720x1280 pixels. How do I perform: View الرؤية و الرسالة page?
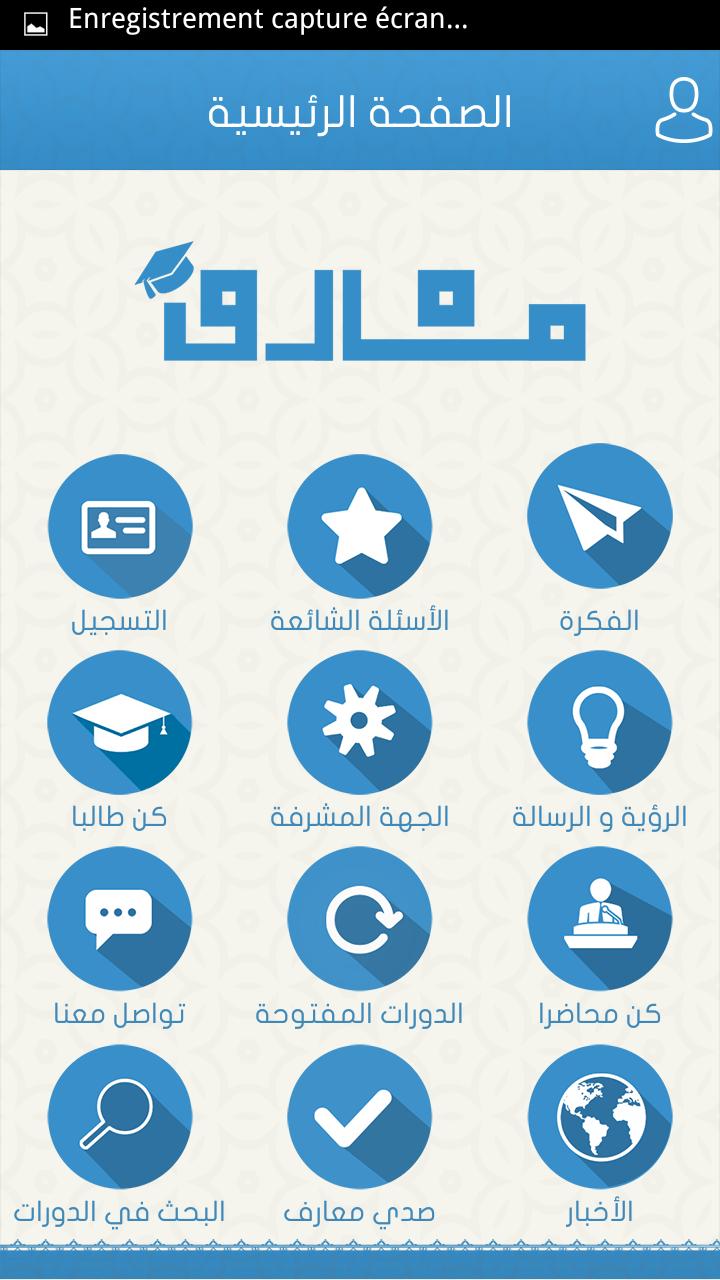coord(599,723)
